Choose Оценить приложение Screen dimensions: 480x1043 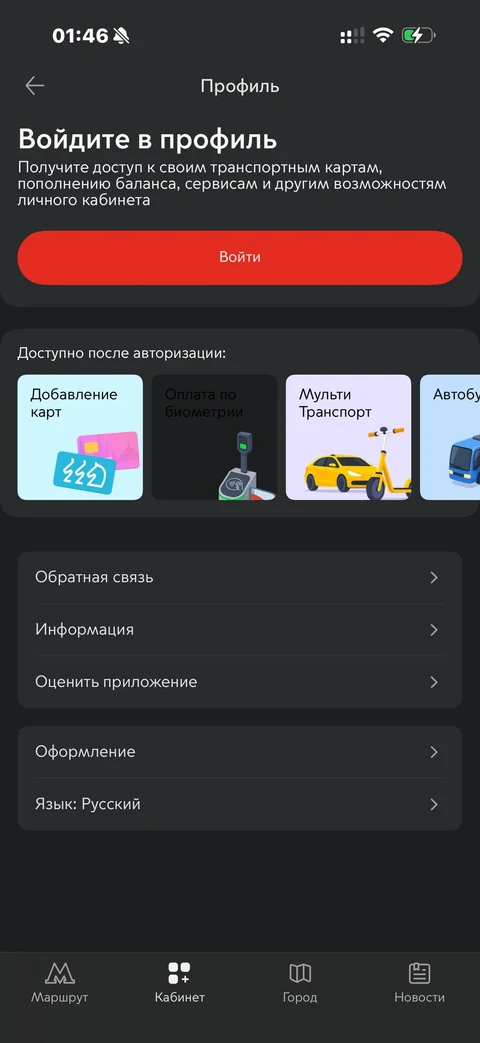(240, 682)
